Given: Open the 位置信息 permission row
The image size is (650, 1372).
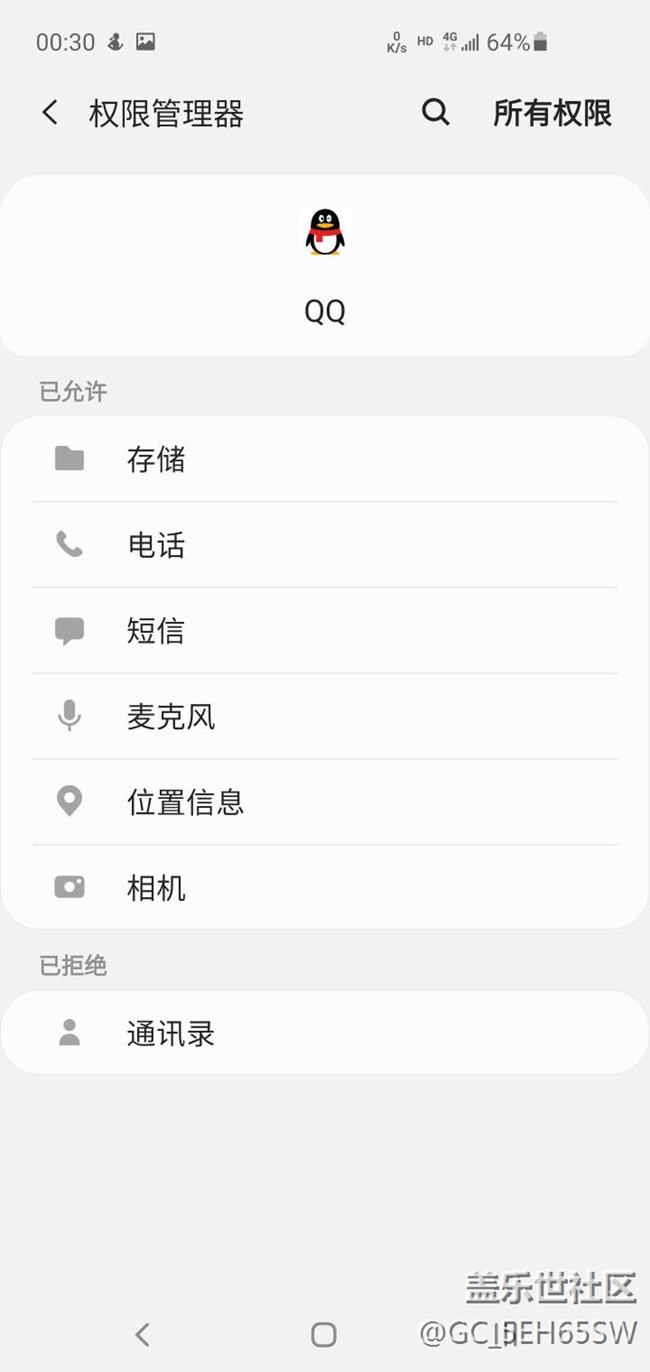Looking at the screenshot, I should (324, 802).
